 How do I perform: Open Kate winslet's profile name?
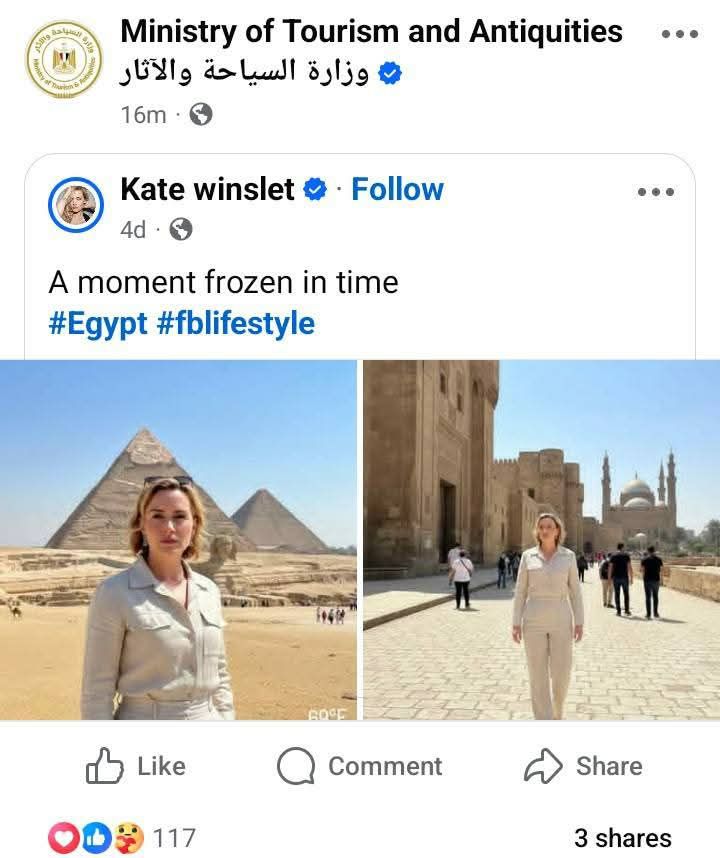click(x=207, y=189)
